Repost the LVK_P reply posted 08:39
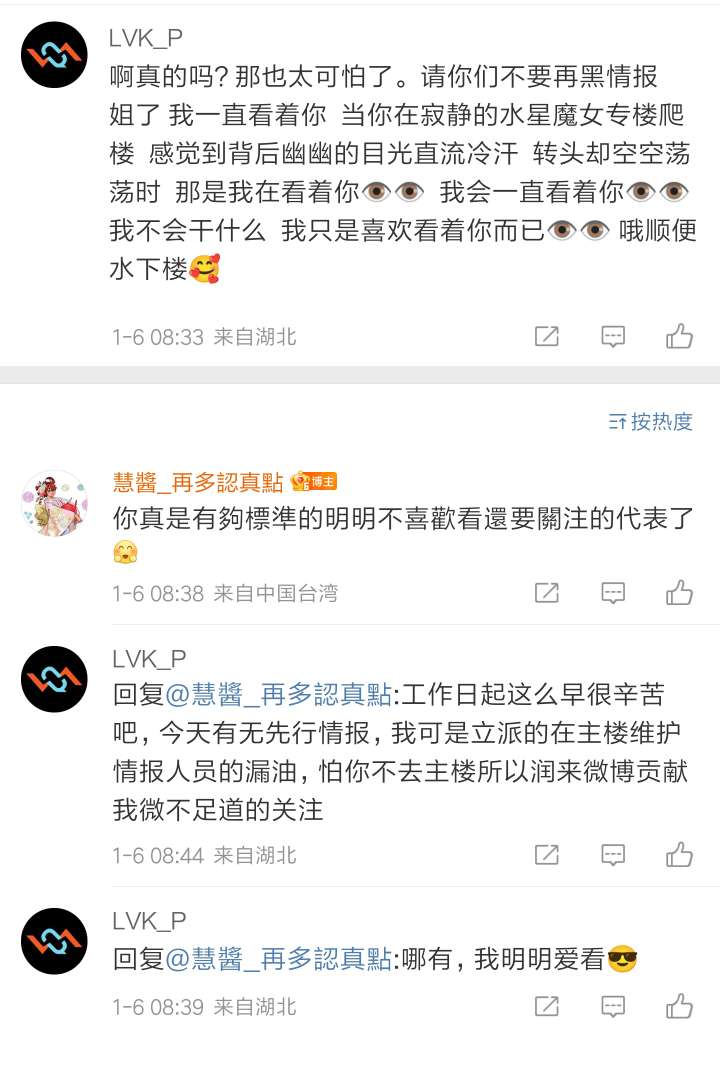 coord(547,1006)
